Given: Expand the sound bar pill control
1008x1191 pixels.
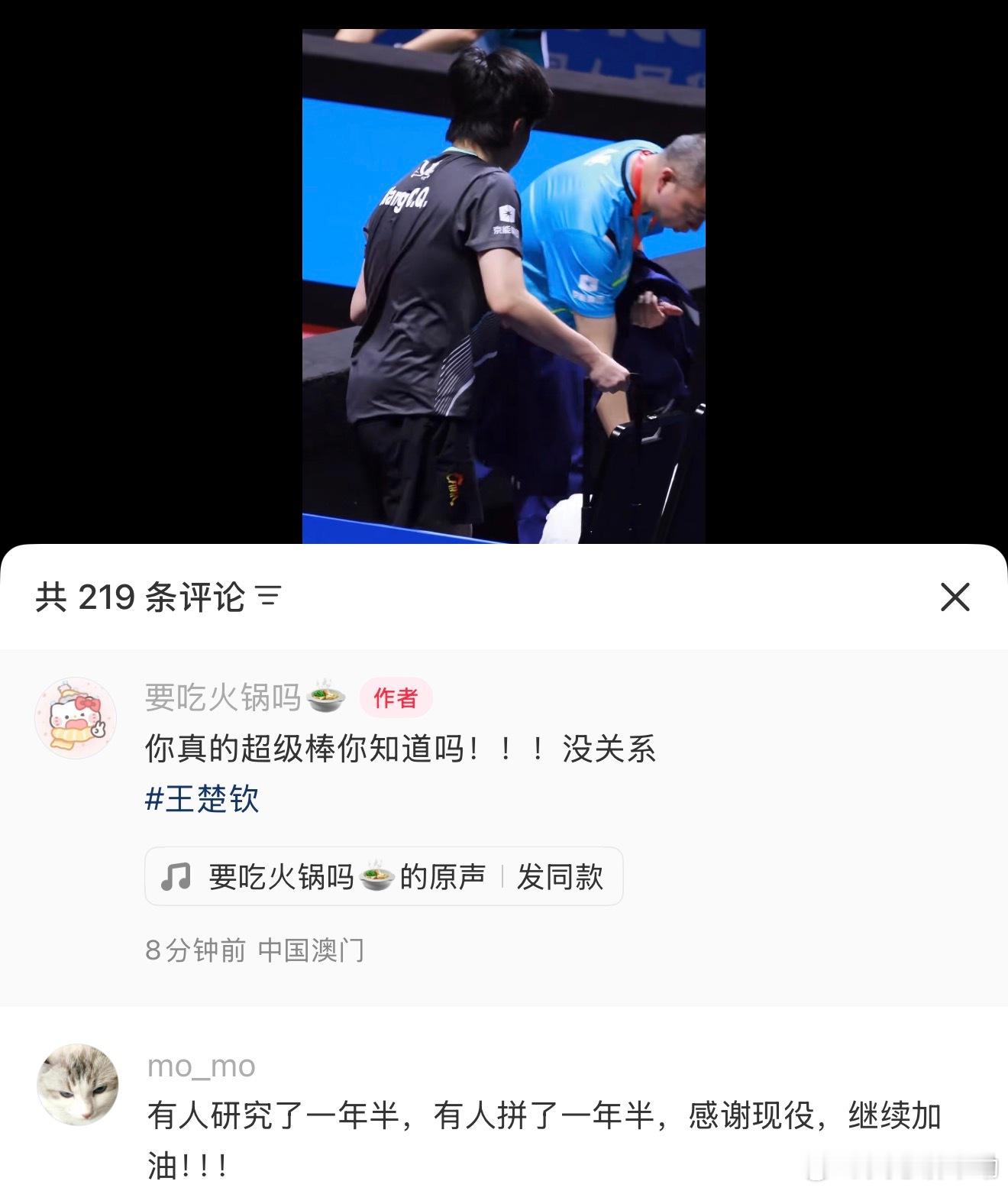Looking at the screenshot, I should pyautogui.click(x=382, y=877).
